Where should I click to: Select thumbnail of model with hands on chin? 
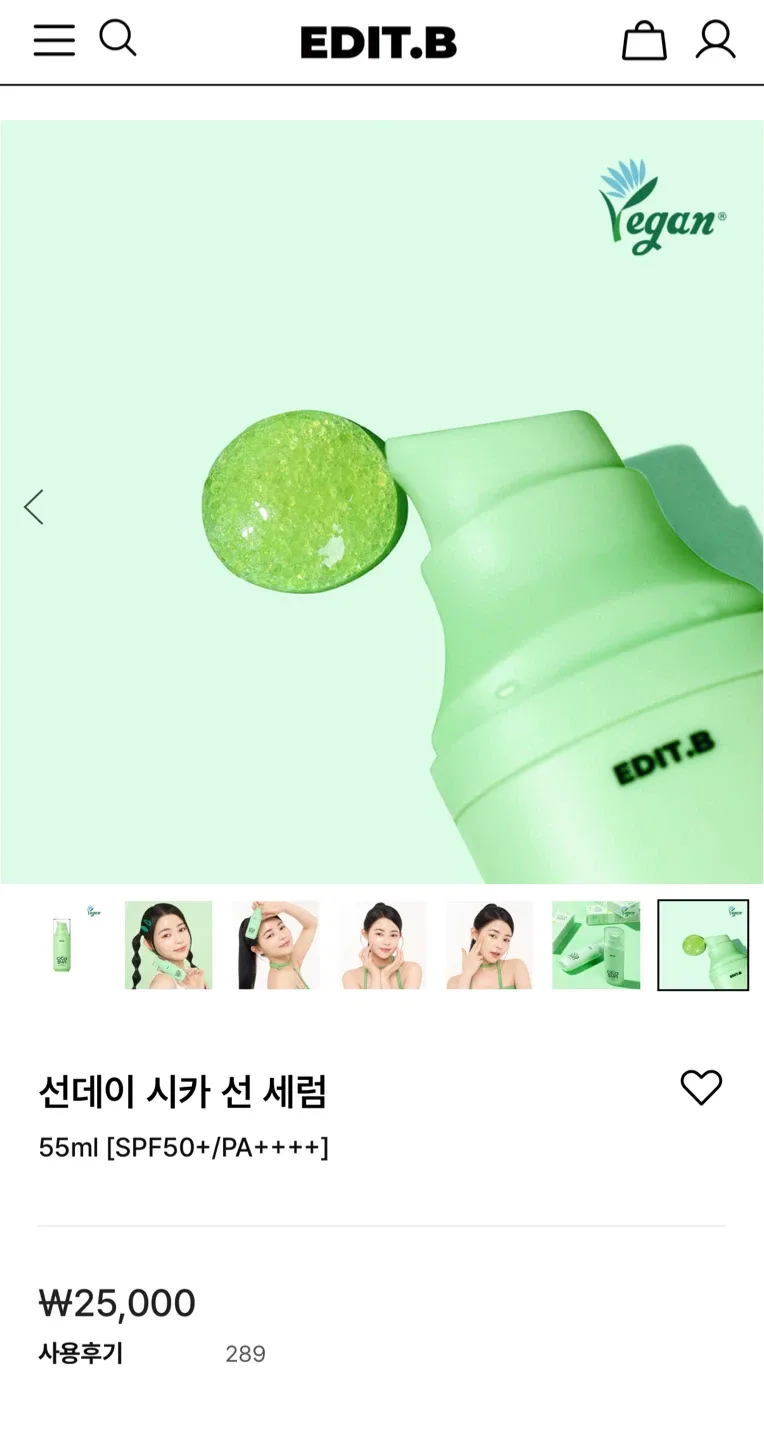pyautogui.click(x=382, y=945)
